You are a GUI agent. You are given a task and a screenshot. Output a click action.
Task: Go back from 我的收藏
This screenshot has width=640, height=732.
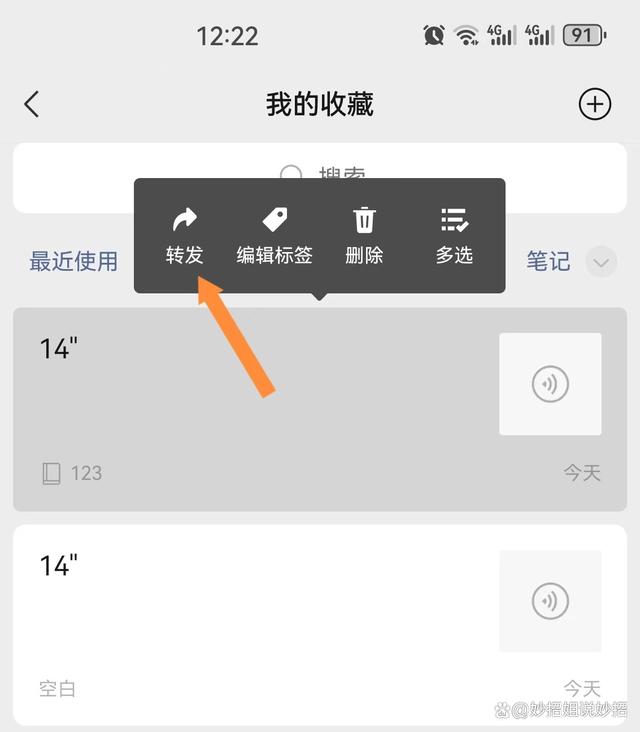(32, 104)
